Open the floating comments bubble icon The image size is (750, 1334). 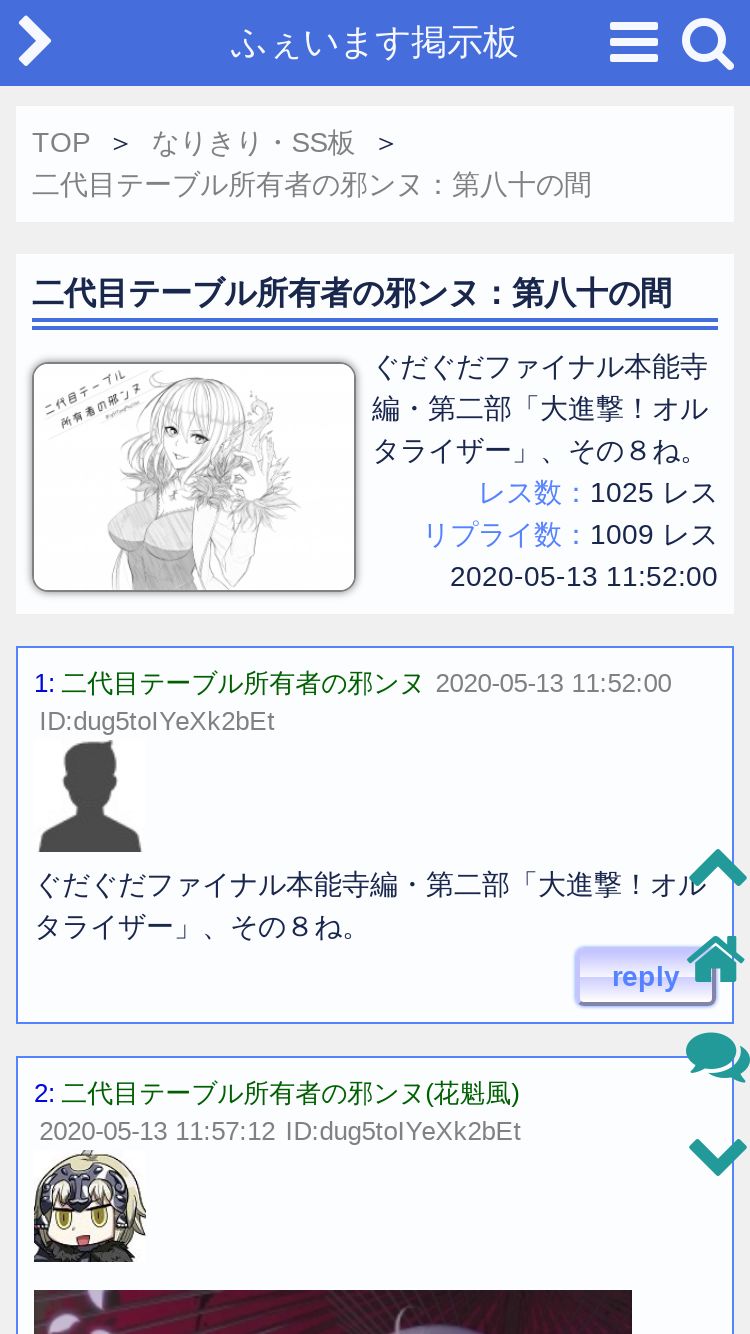point(717,1057)
